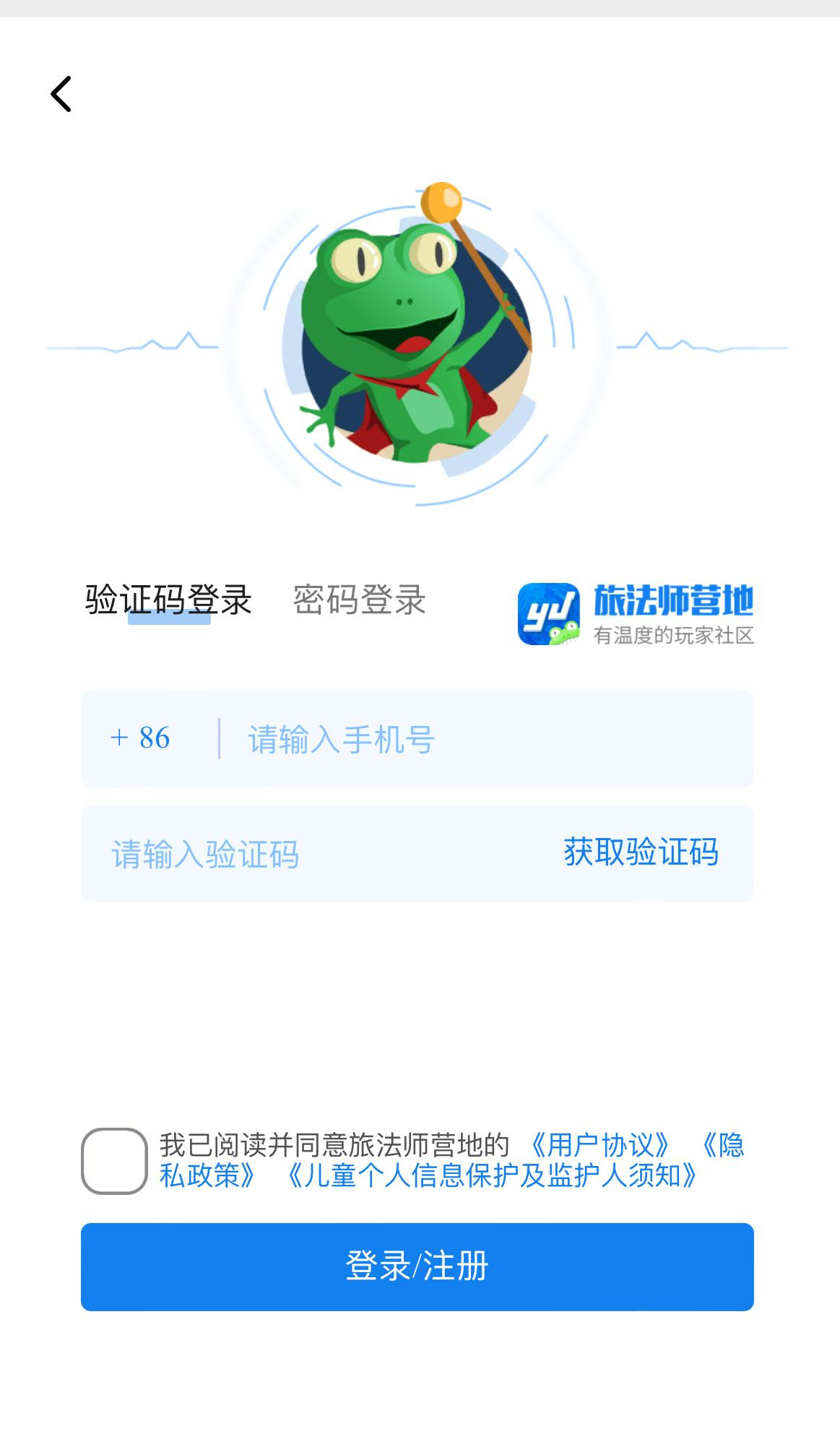The width and height of the screenshot is (840, 1434).
Task: Open the +86 country code selector
Action: (x=140, y=738)
